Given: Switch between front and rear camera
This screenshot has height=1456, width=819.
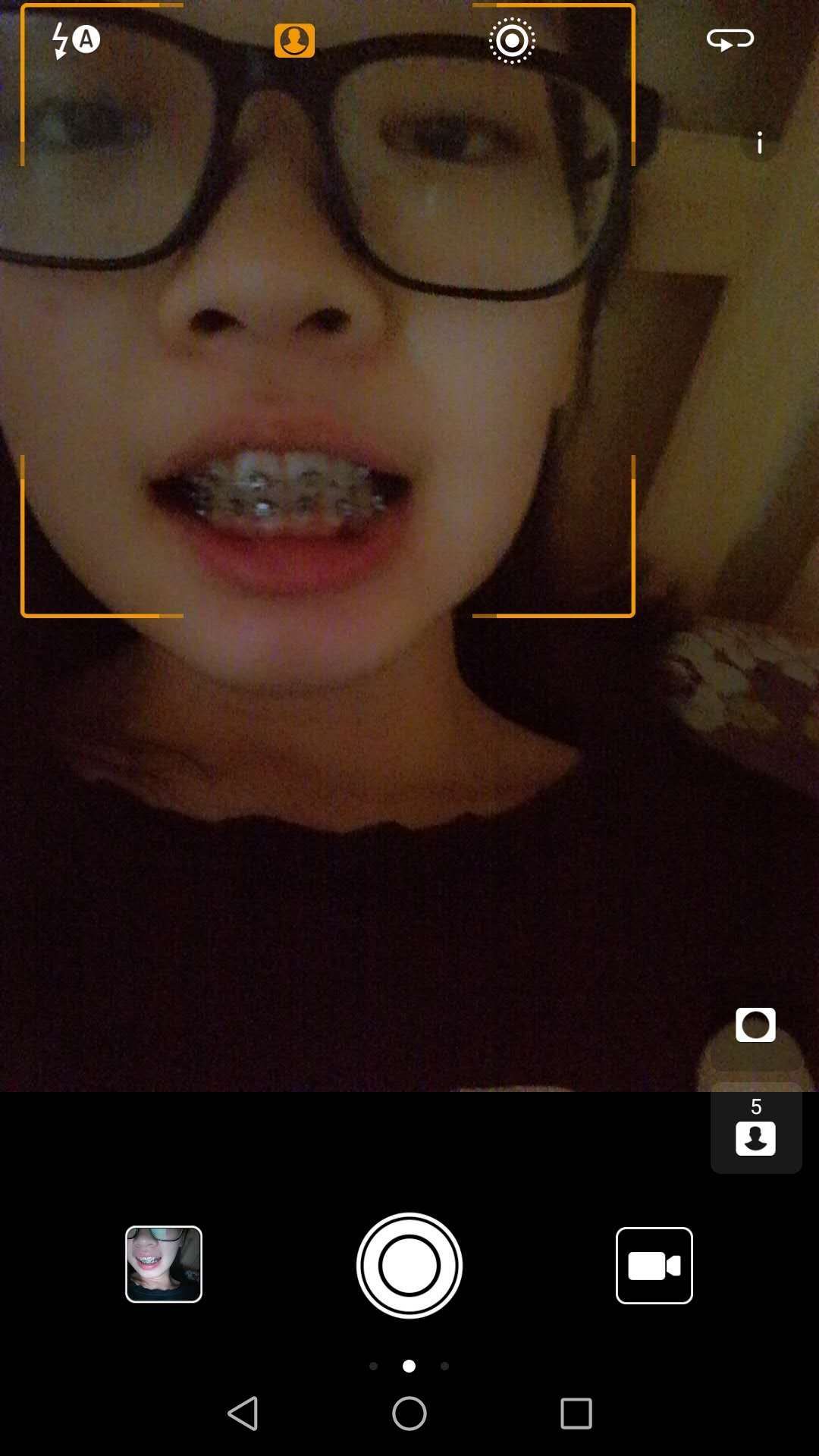Looking at the screenshot, I should pos(730,39).
